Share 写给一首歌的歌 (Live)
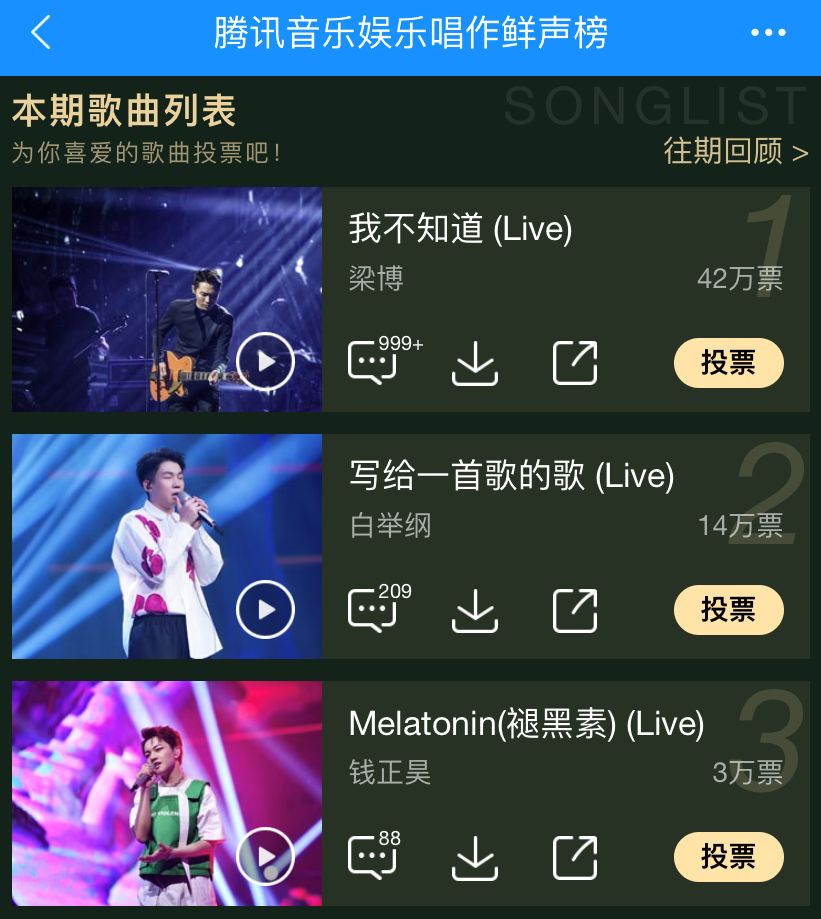The height and width of the screenshot is (919, 821). pos(575,610)
